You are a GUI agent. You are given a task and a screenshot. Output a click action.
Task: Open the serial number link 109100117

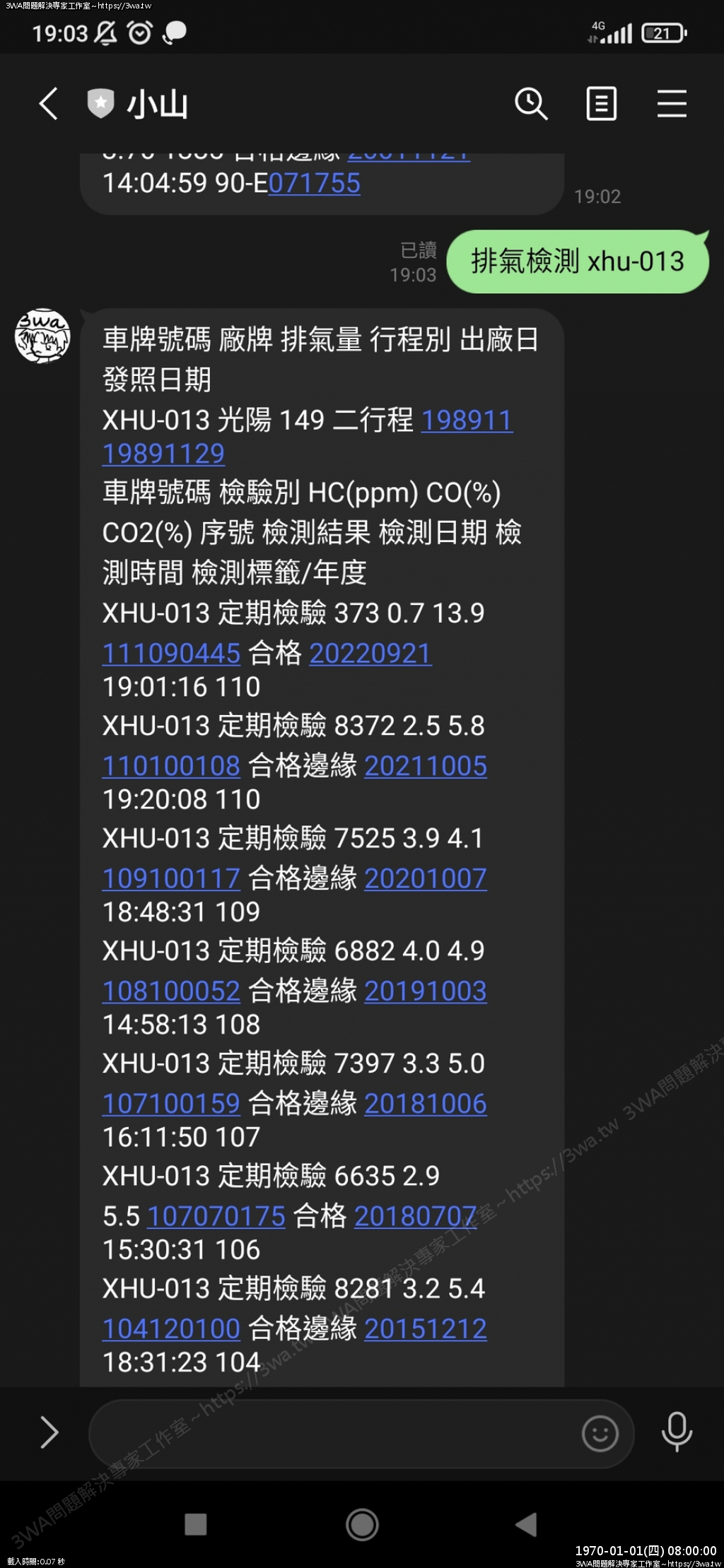pyautogui.click(x=171, y=878)
